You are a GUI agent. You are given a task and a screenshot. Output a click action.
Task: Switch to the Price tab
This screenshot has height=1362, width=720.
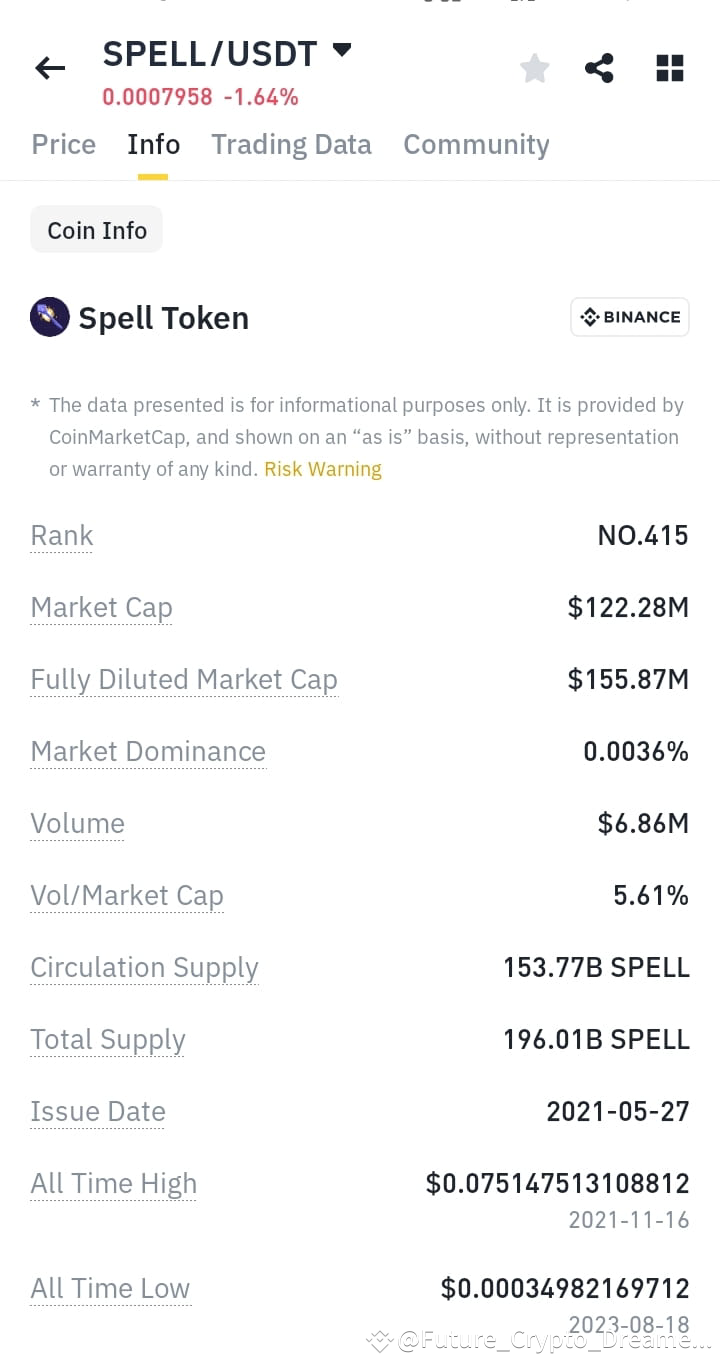coord(63,144)
